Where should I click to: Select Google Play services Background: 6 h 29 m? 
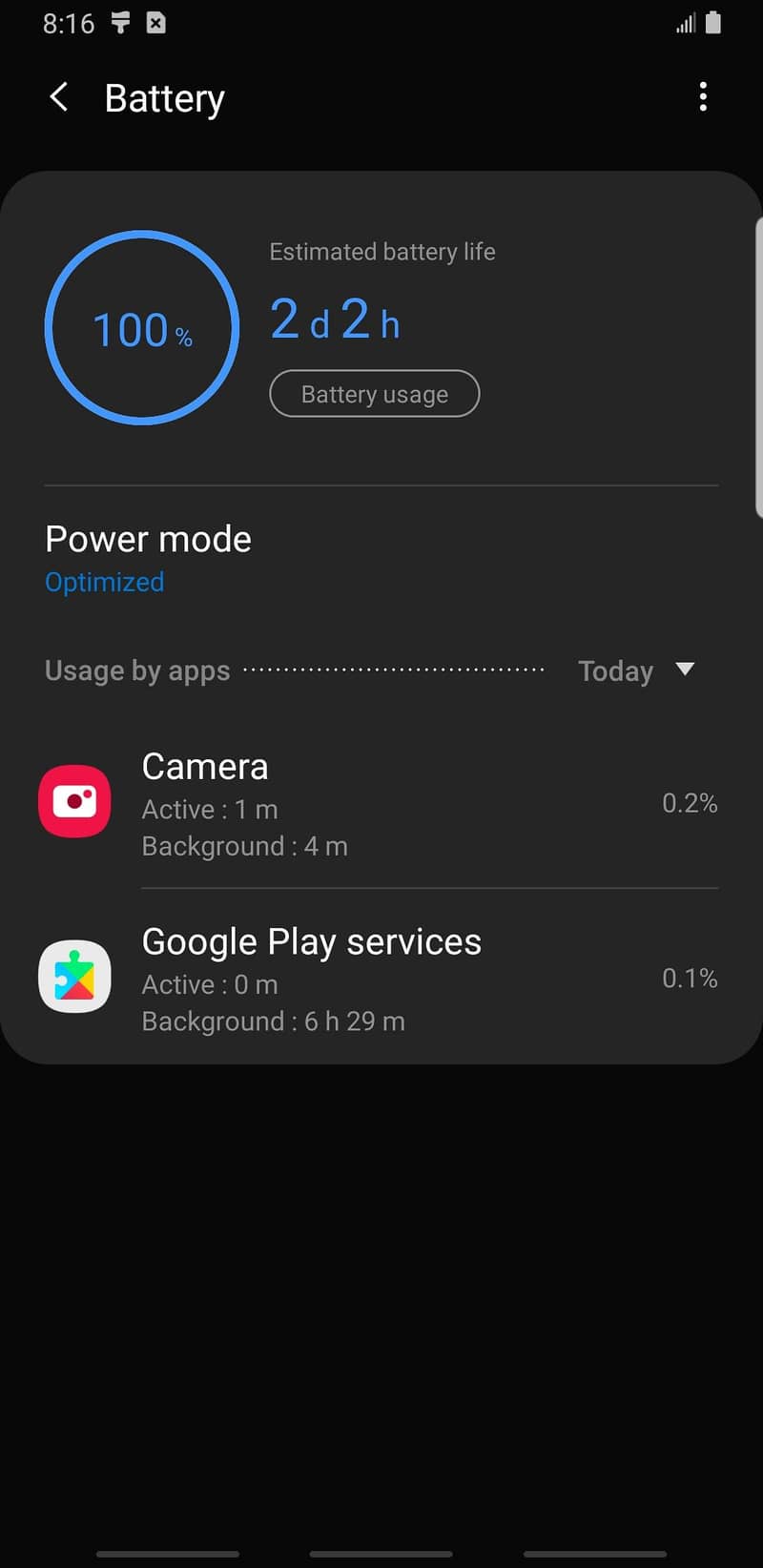pos(273,1021)
